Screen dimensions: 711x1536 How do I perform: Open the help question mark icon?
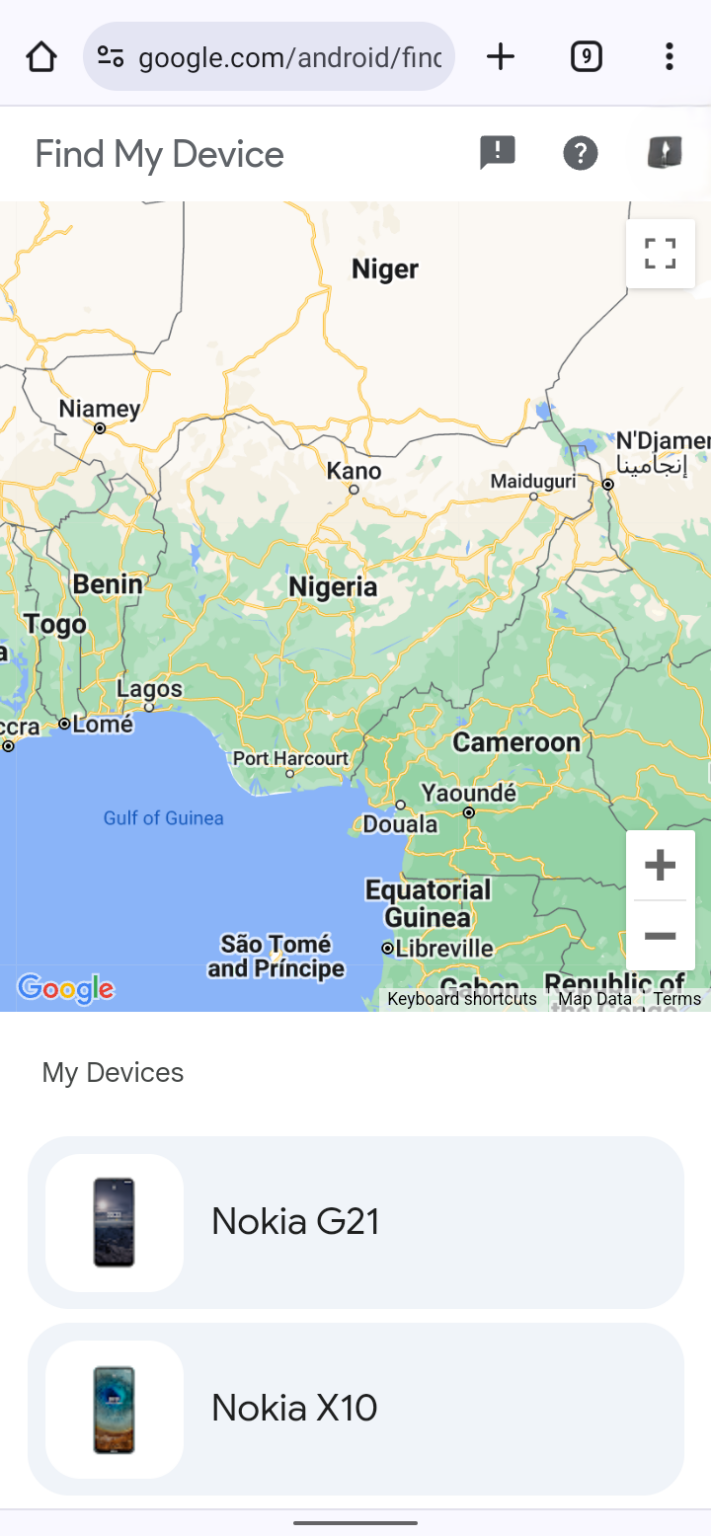tap(580, 153)
